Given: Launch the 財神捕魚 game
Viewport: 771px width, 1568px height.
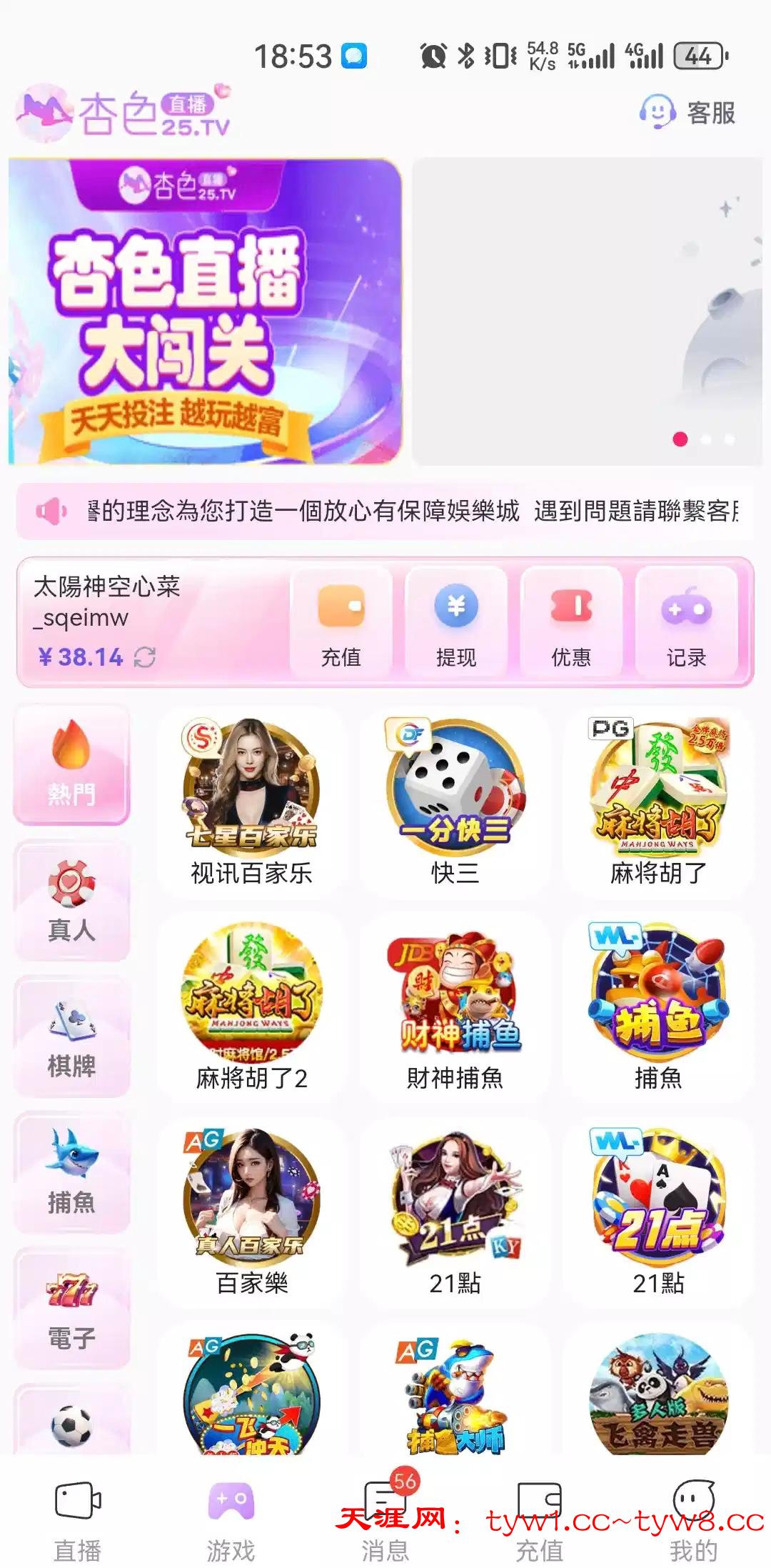Looking at the screenshot, I should click(x=455, y=1007).
